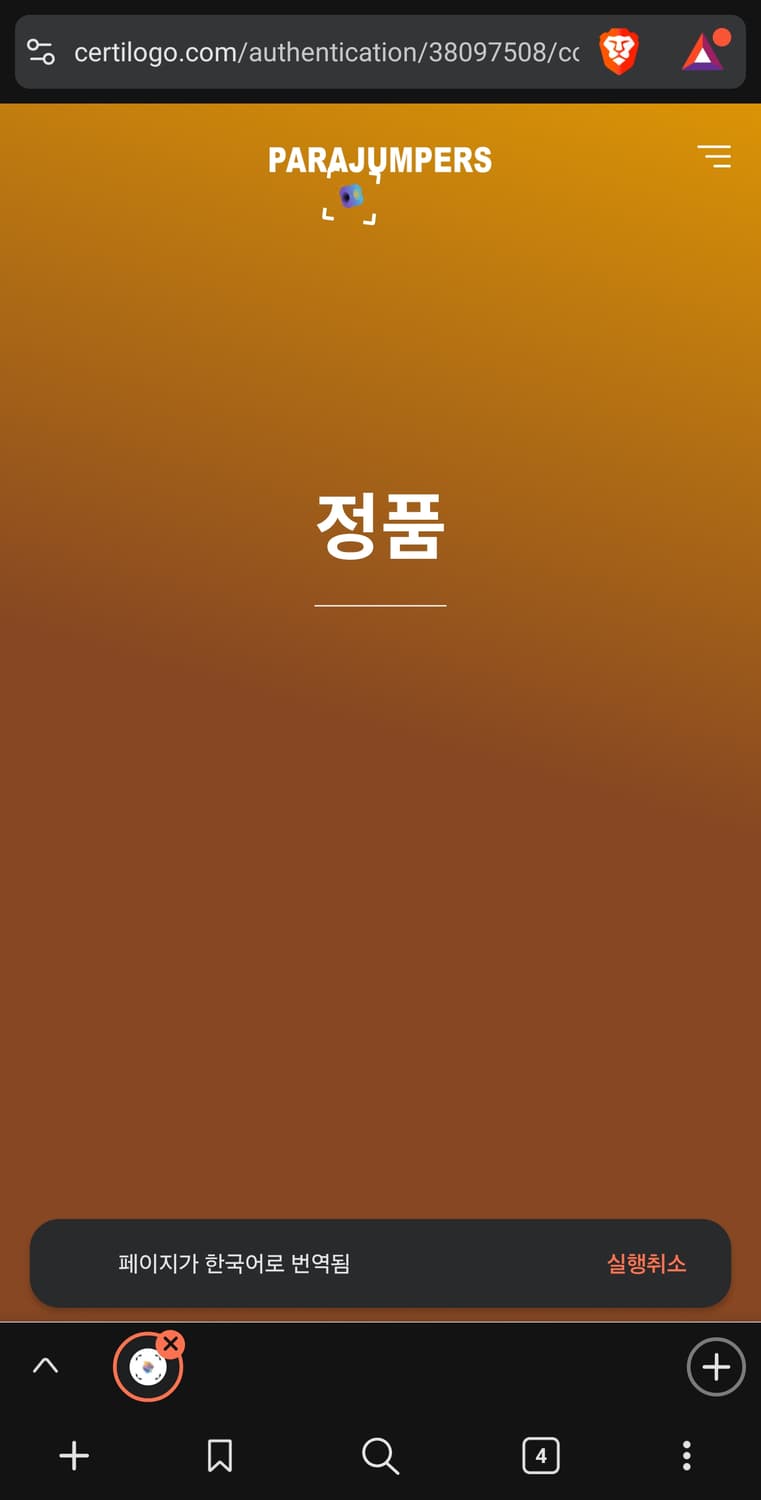
Task: Tap the PARAJUMPERS brand title
Action: pyautogui.click(x=380, y=160)
